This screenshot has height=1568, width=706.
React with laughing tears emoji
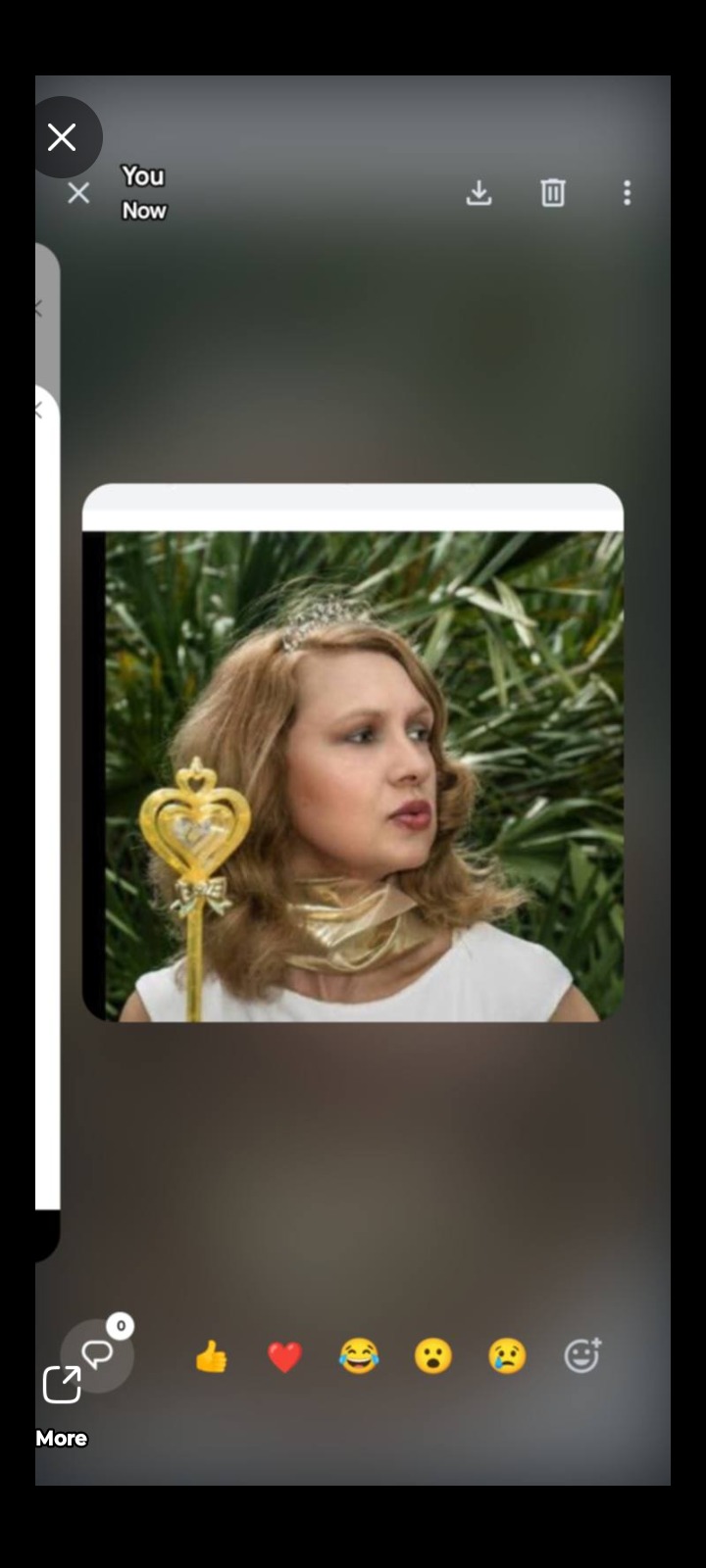(359, 1357)
